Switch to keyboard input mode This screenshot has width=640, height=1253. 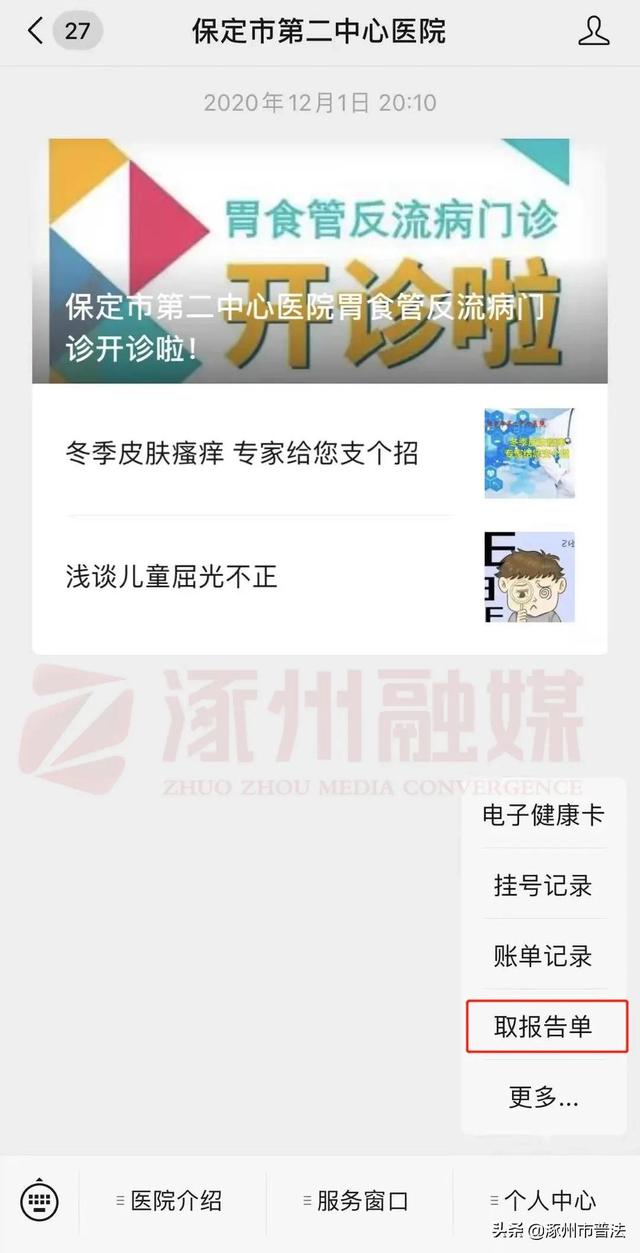tap(40, 1200)
